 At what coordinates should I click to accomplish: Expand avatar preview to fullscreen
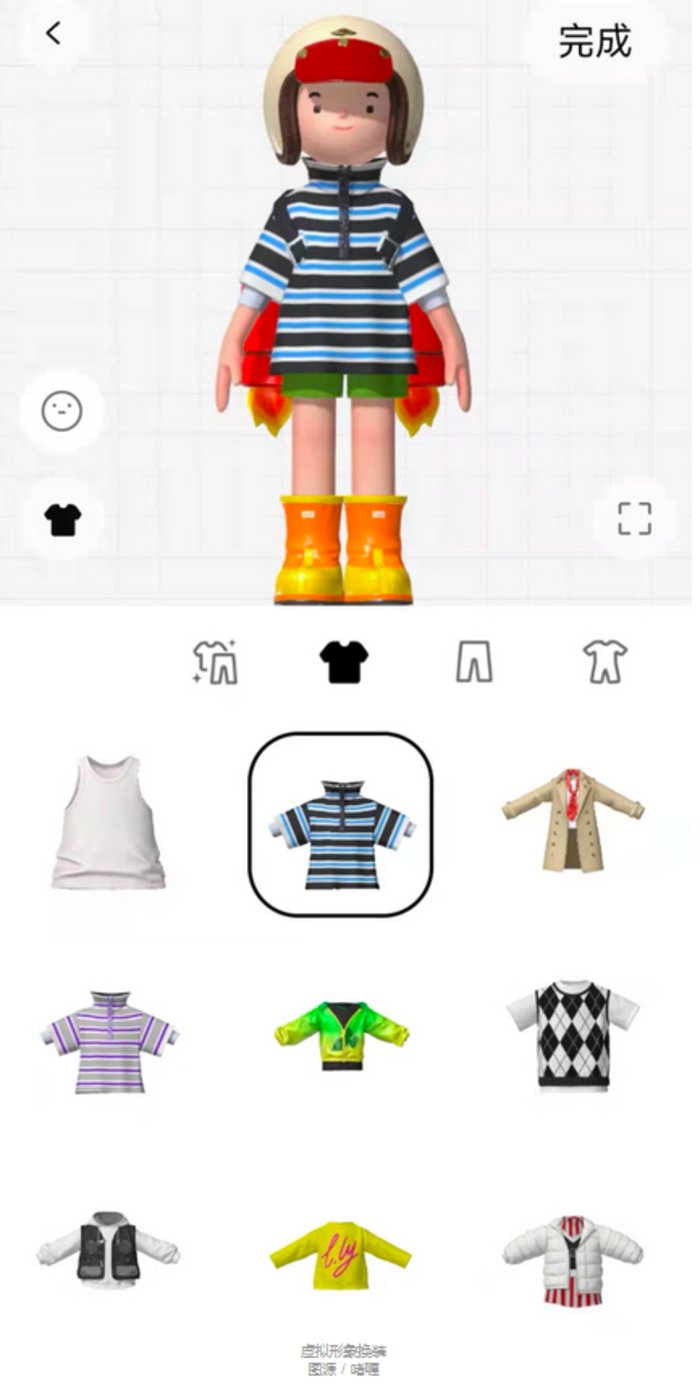pyautogui.click(x=634, y=519)
